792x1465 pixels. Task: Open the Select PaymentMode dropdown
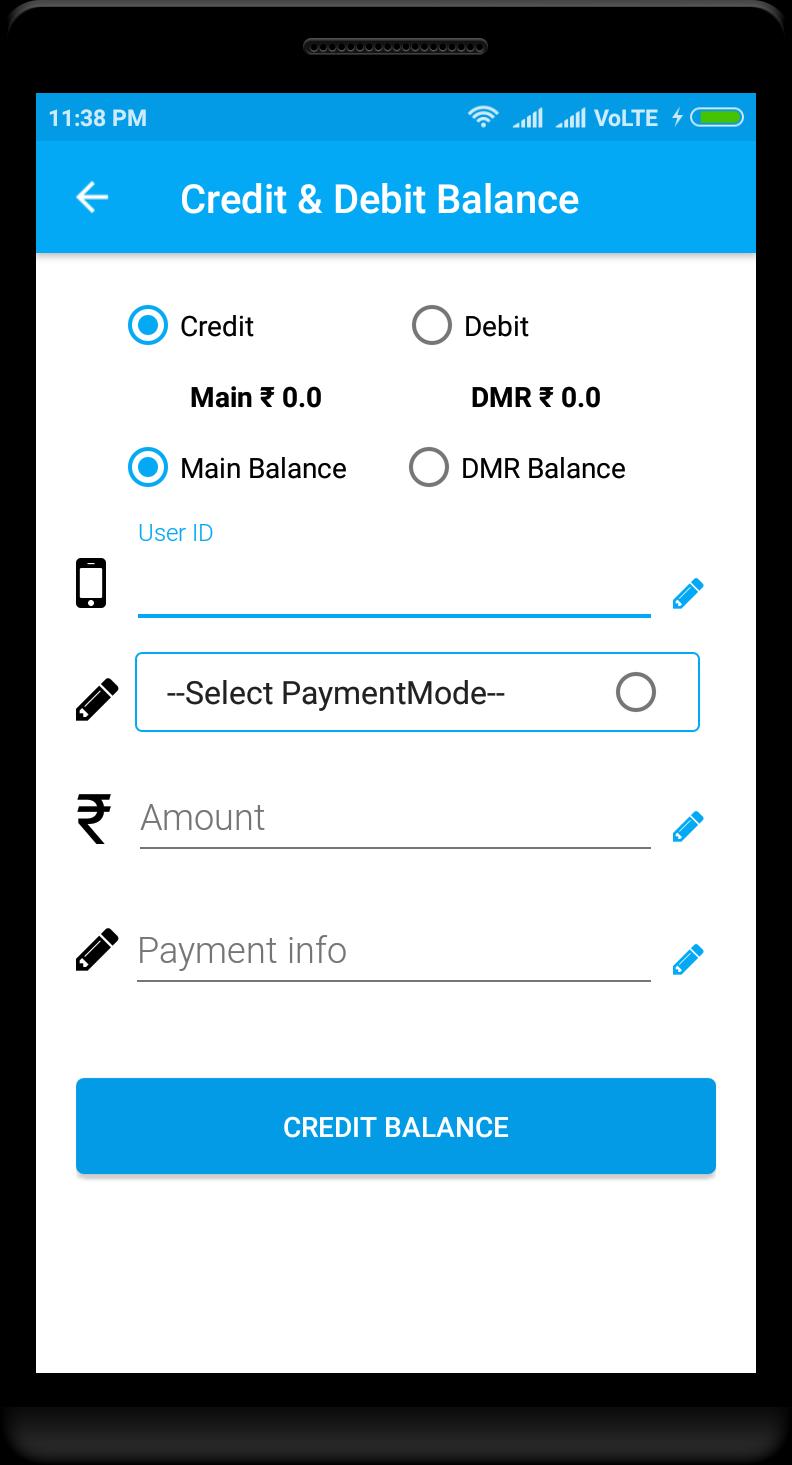(x=416, y=692)
